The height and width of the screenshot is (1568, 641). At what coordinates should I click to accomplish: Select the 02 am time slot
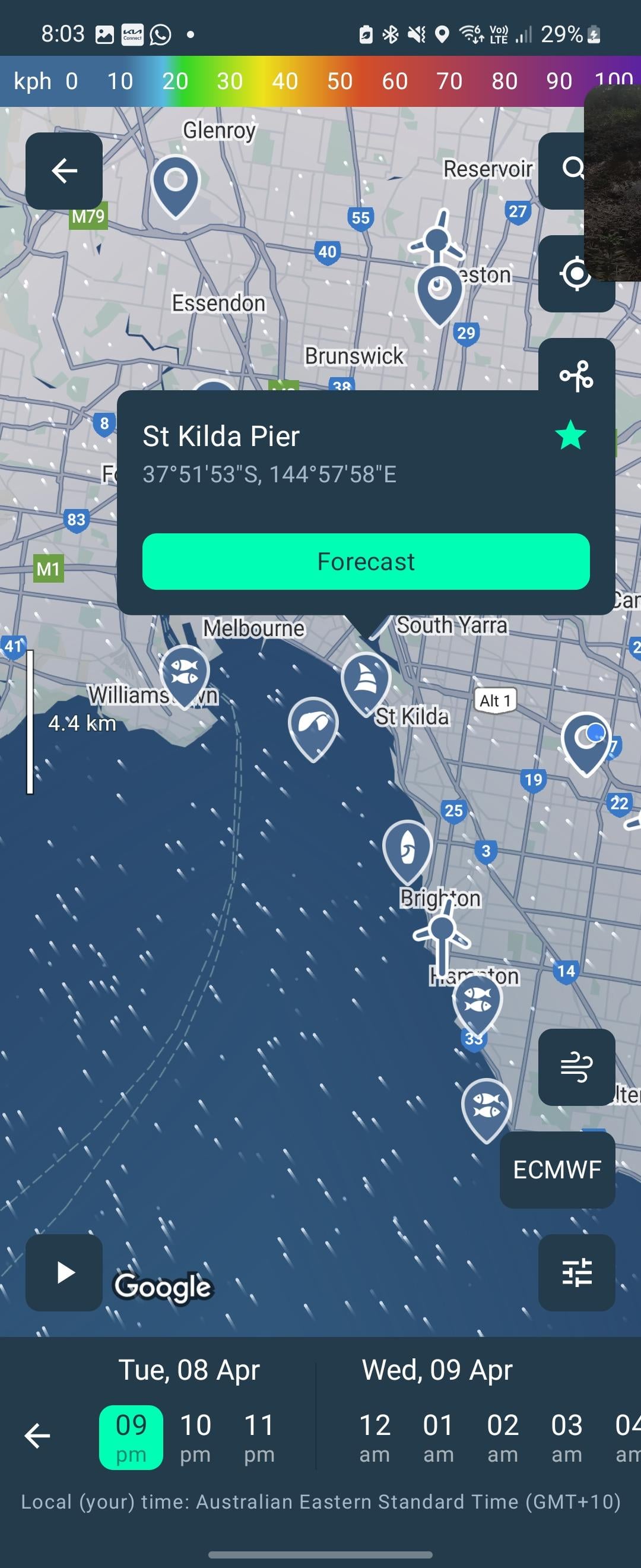[x=502, y=1437]
